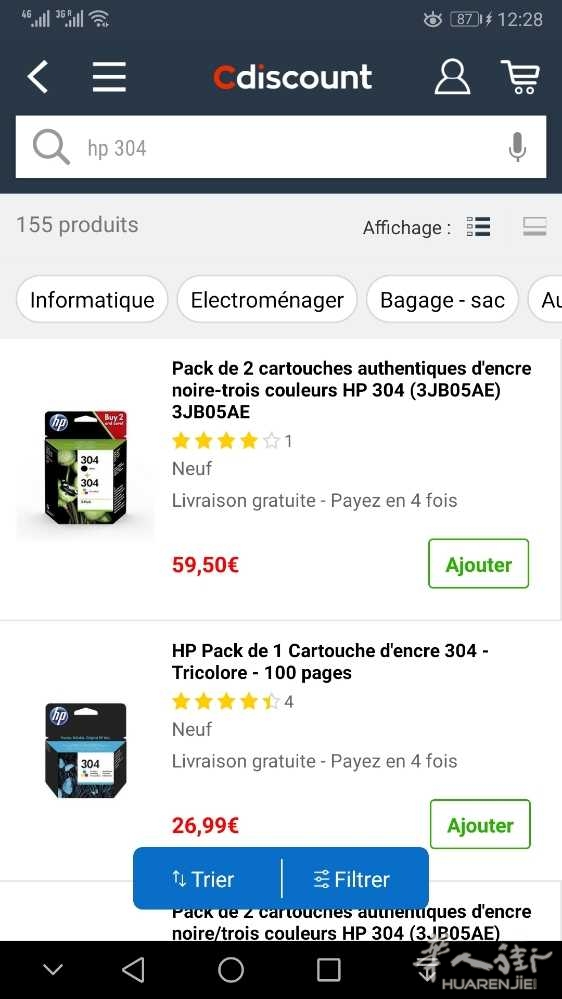The height and width of the screenshot is (999, 562).
Task: Go to the Android home screen
Action: pos(231,970)
